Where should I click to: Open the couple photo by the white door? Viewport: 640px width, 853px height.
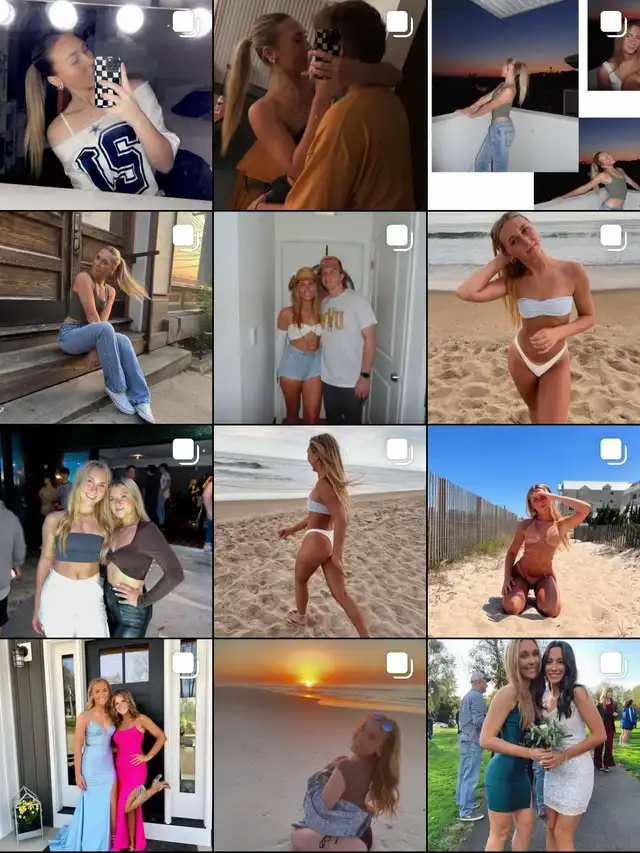coord(319,317)
